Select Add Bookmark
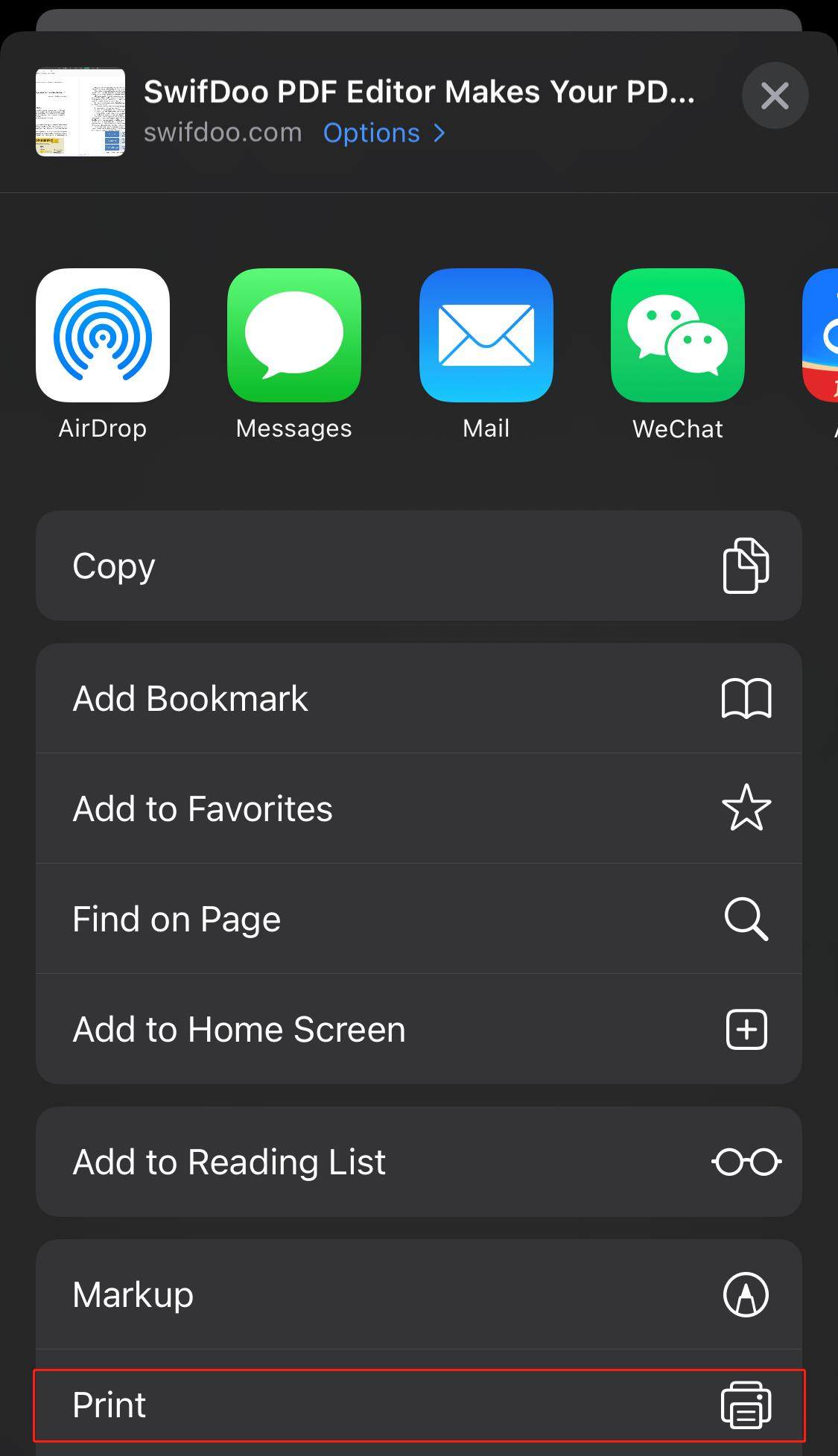This screenshot has width=838, height=1456. coord(419,698)
